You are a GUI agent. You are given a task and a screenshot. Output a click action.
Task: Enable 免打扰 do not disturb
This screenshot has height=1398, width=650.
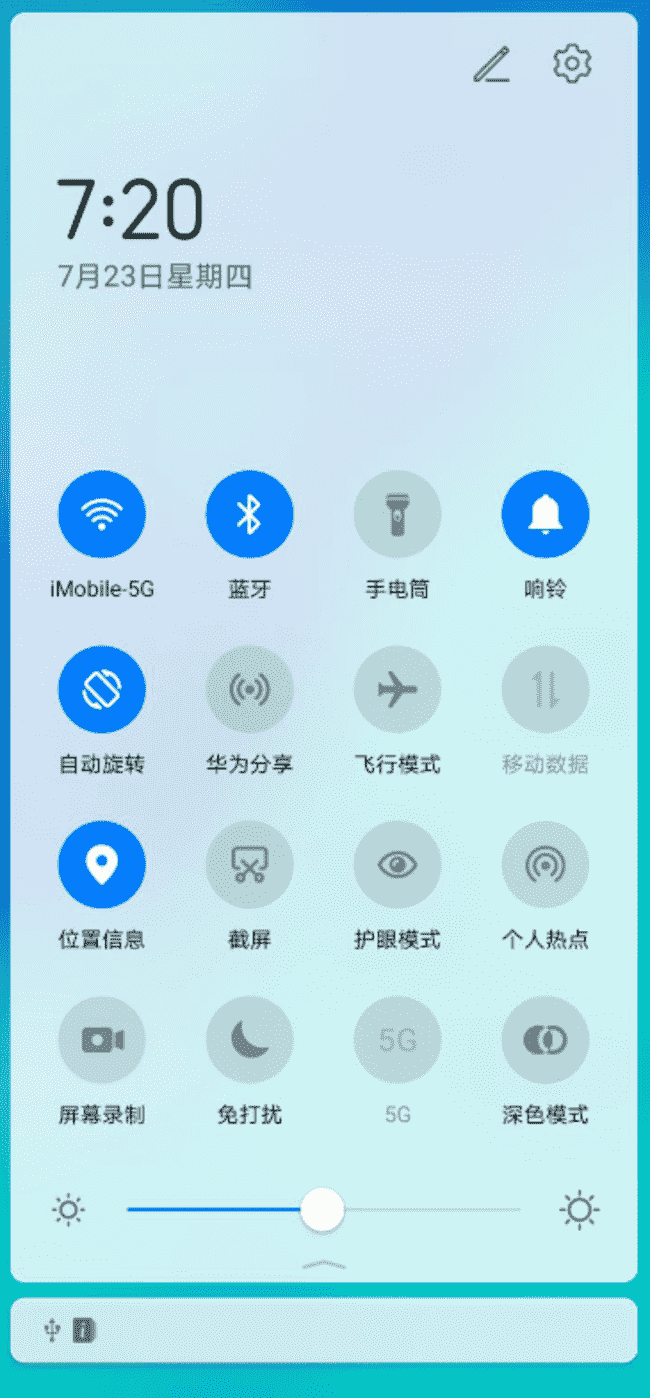(x=249, y=1040)
